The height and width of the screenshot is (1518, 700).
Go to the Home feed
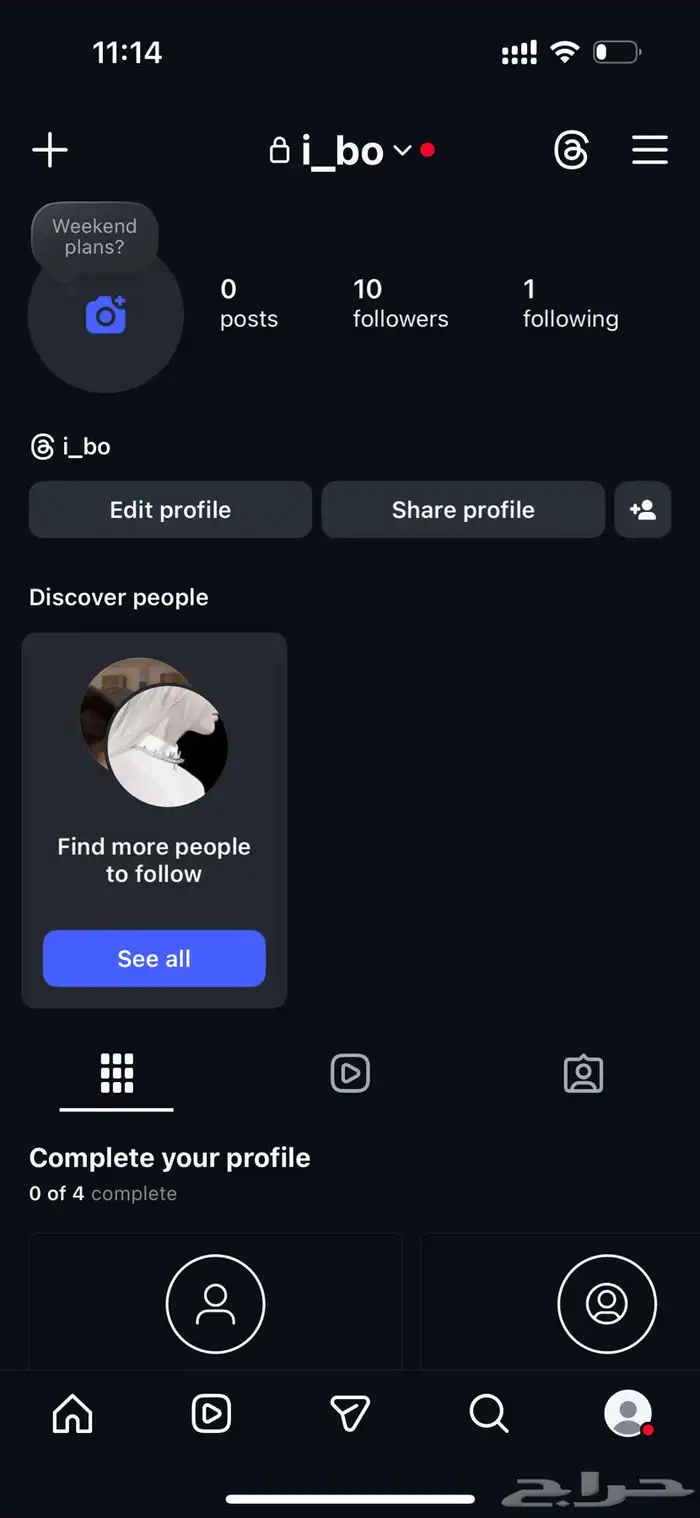coord(72,1414)
